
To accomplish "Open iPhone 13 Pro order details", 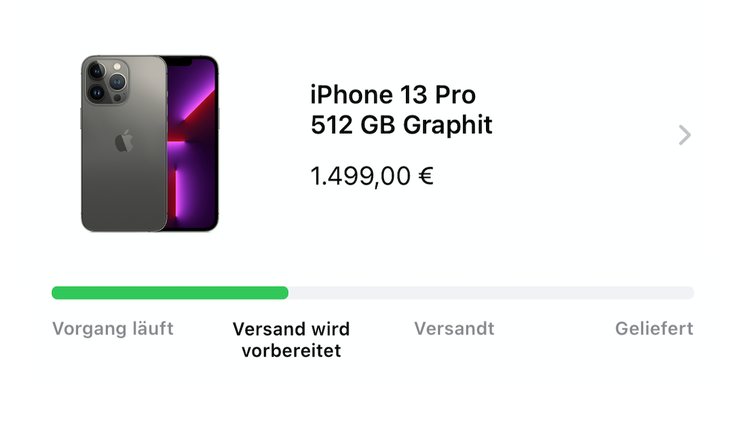I will point(684,135).
